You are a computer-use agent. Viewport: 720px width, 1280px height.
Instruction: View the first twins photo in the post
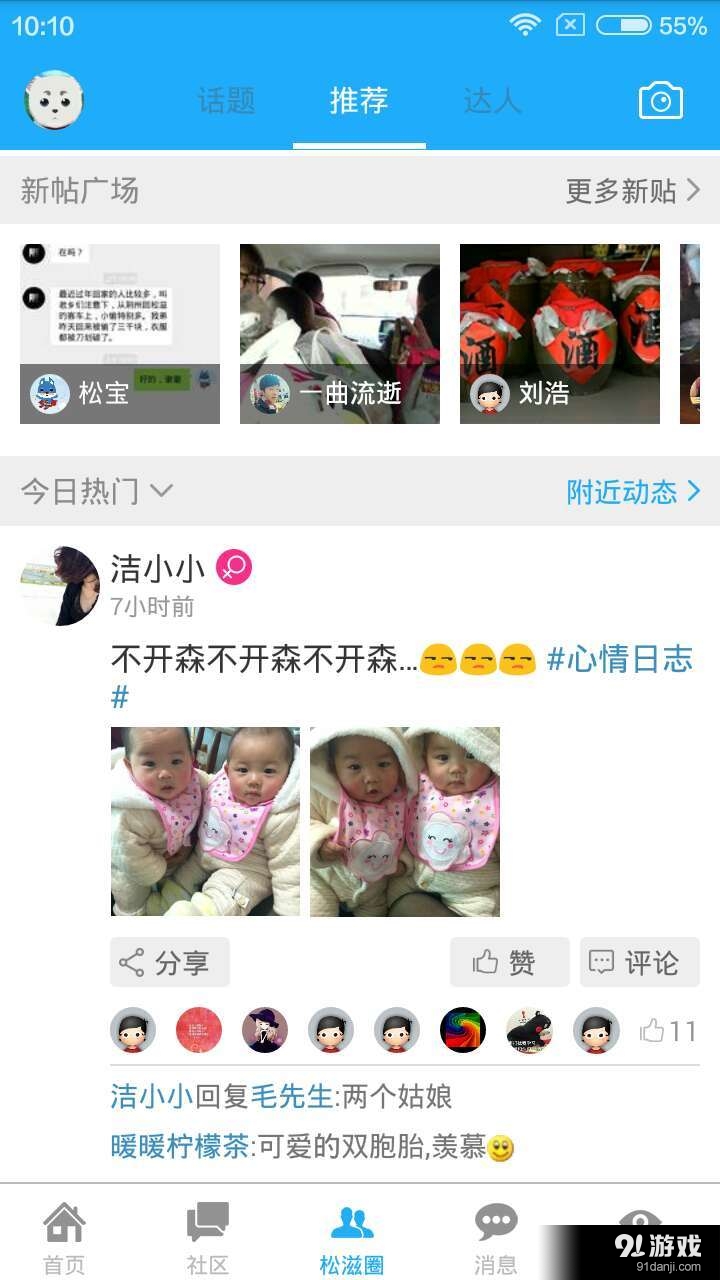tap(205, 821)
